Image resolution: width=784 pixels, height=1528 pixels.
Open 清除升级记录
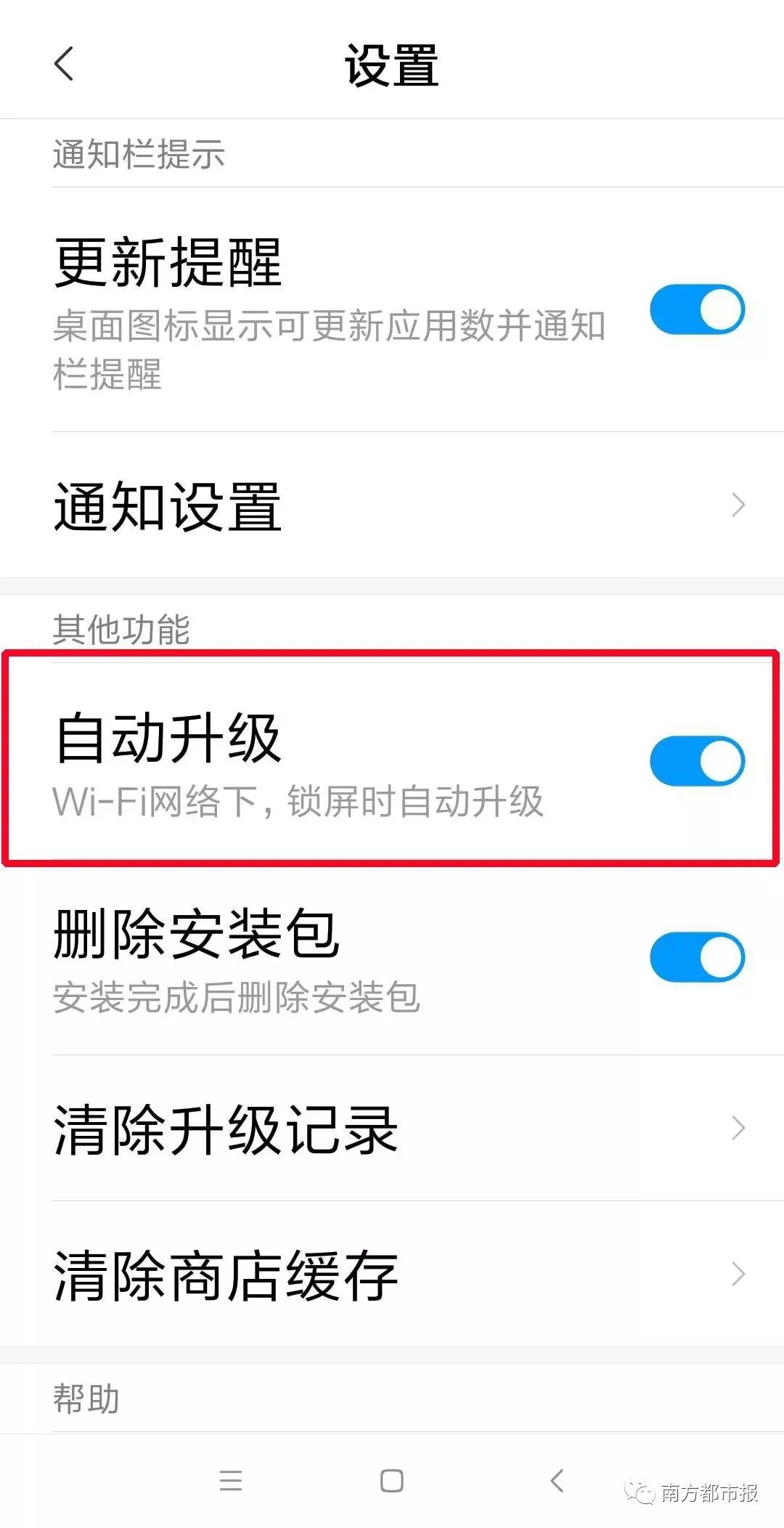(392, 1129)
